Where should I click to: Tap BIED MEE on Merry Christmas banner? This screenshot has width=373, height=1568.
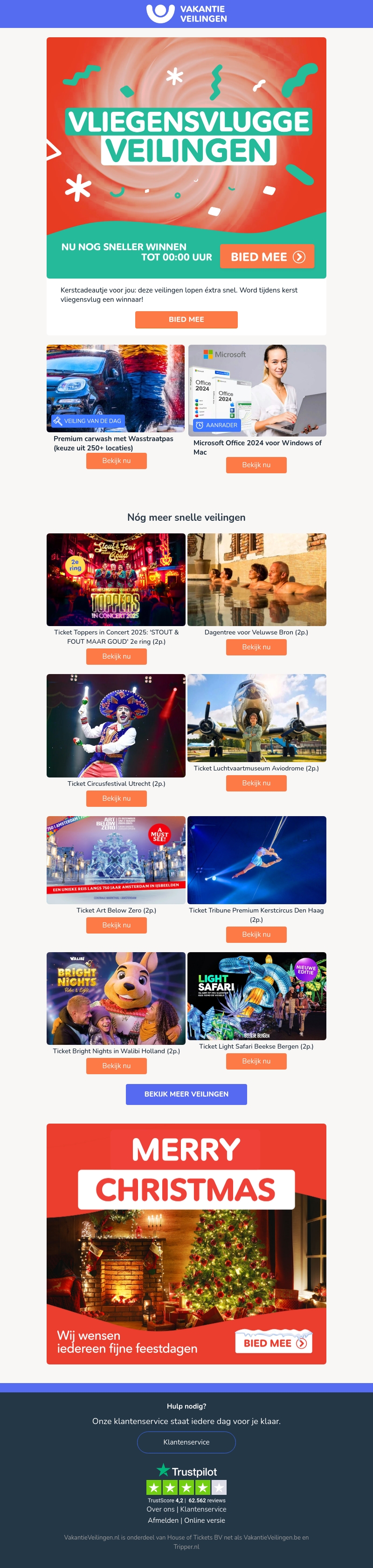coord(274,1343)
